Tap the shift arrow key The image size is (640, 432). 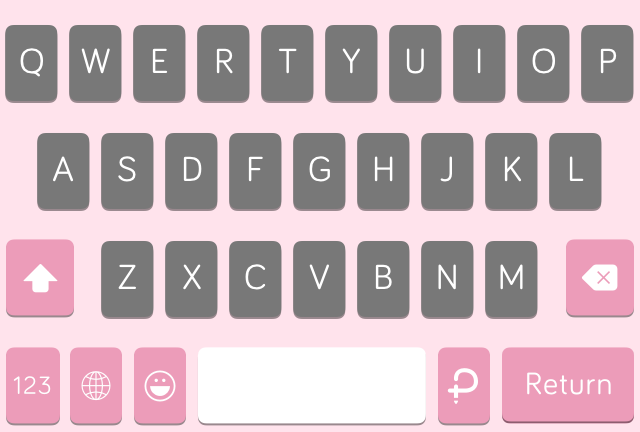(40, 278)
